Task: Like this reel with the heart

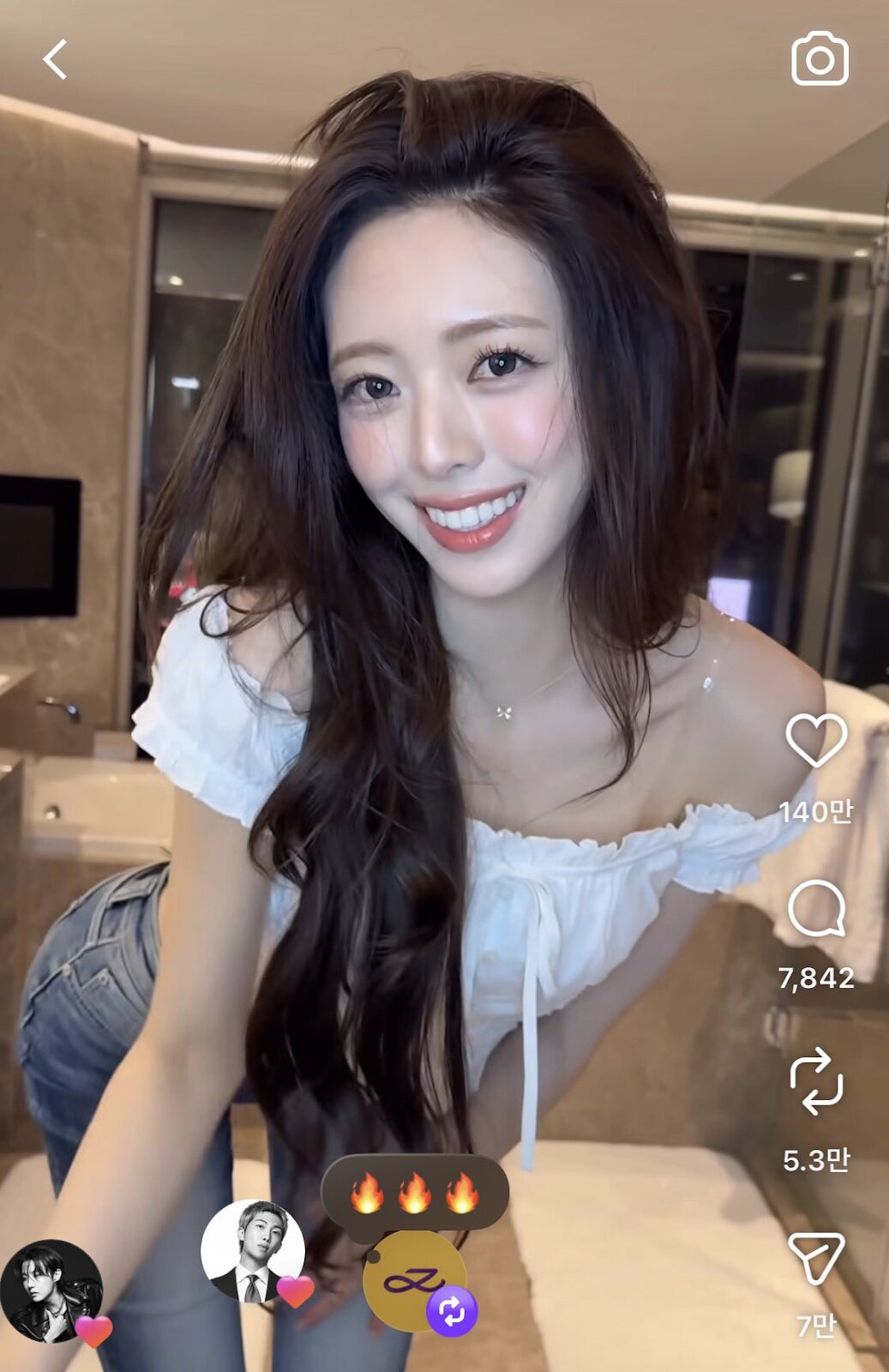Action: click(815, 741)
